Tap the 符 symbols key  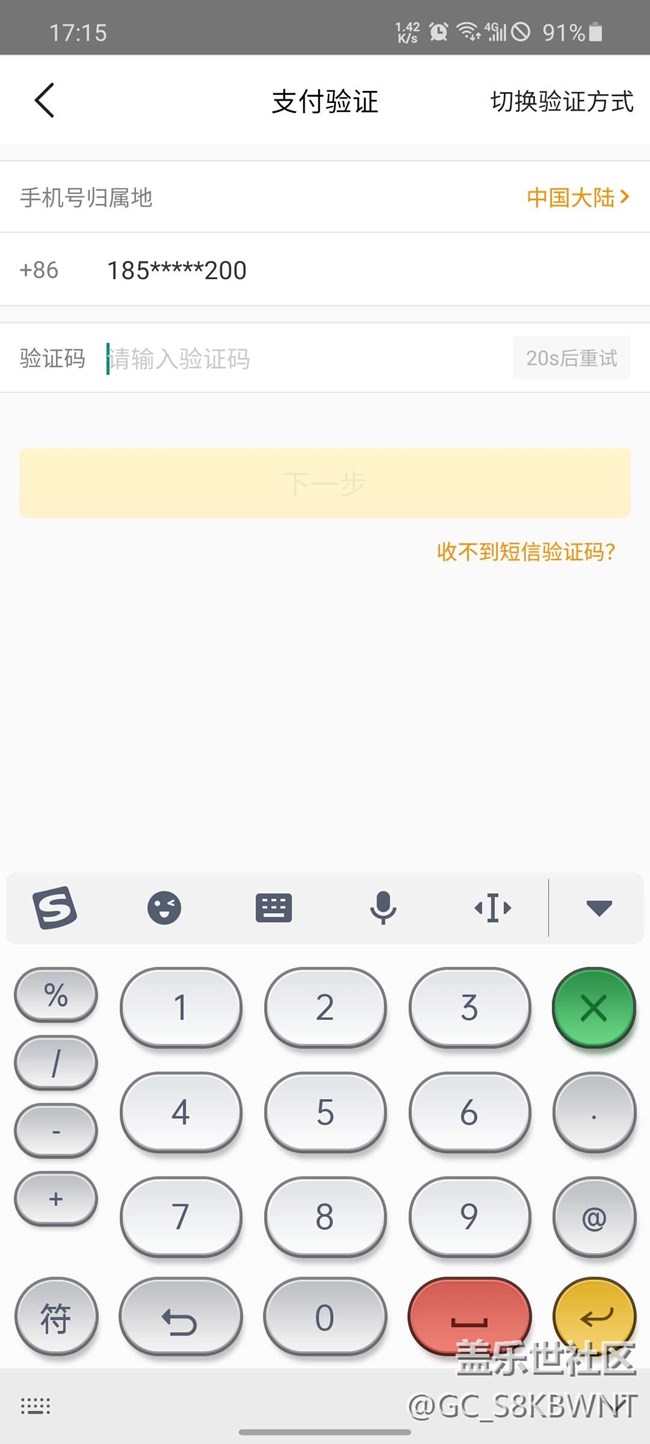pyautogui.click(x=56, y=1317)
